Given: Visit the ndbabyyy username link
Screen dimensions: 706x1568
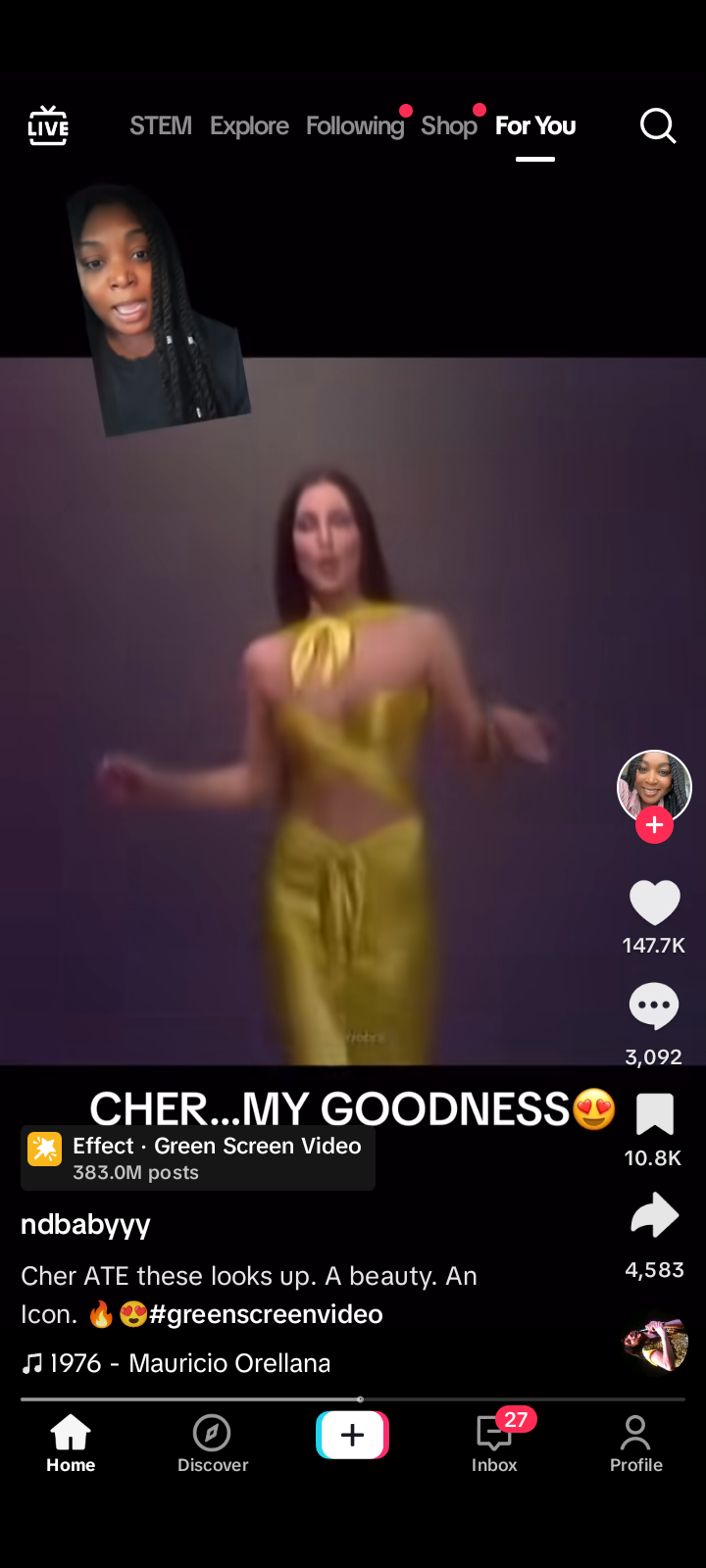Looking at the screenshot, I should pyautogui.click(x=85, y=1224).
